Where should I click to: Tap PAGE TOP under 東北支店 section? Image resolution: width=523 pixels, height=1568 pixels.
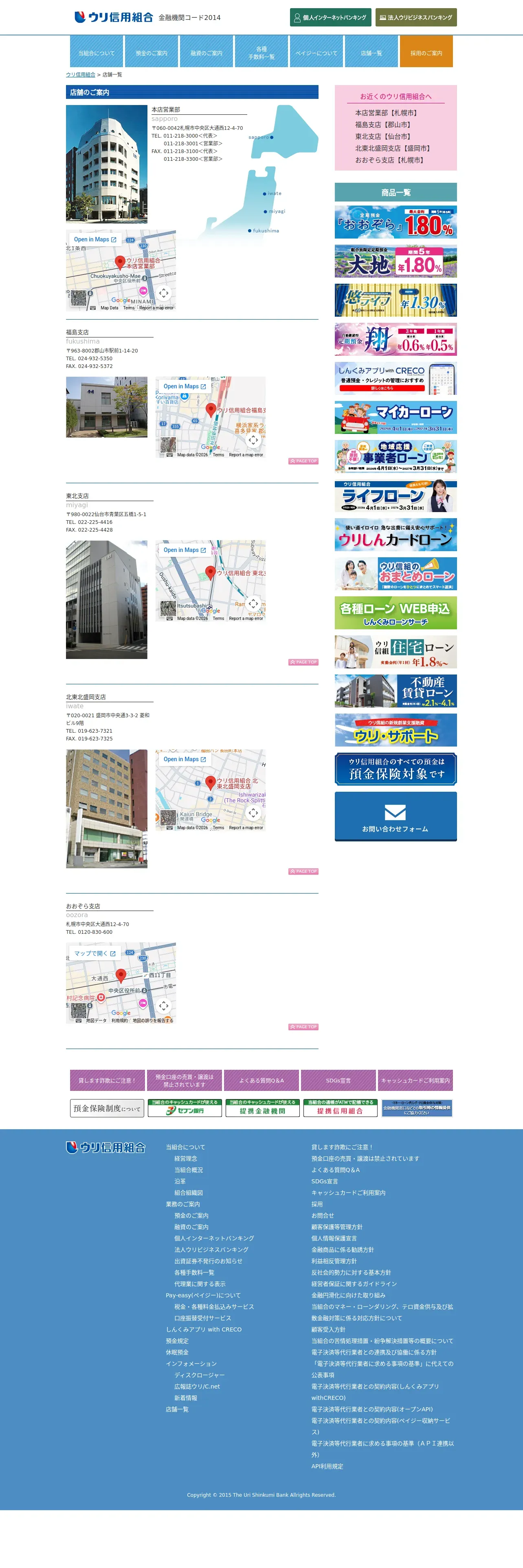click(303, 661)
